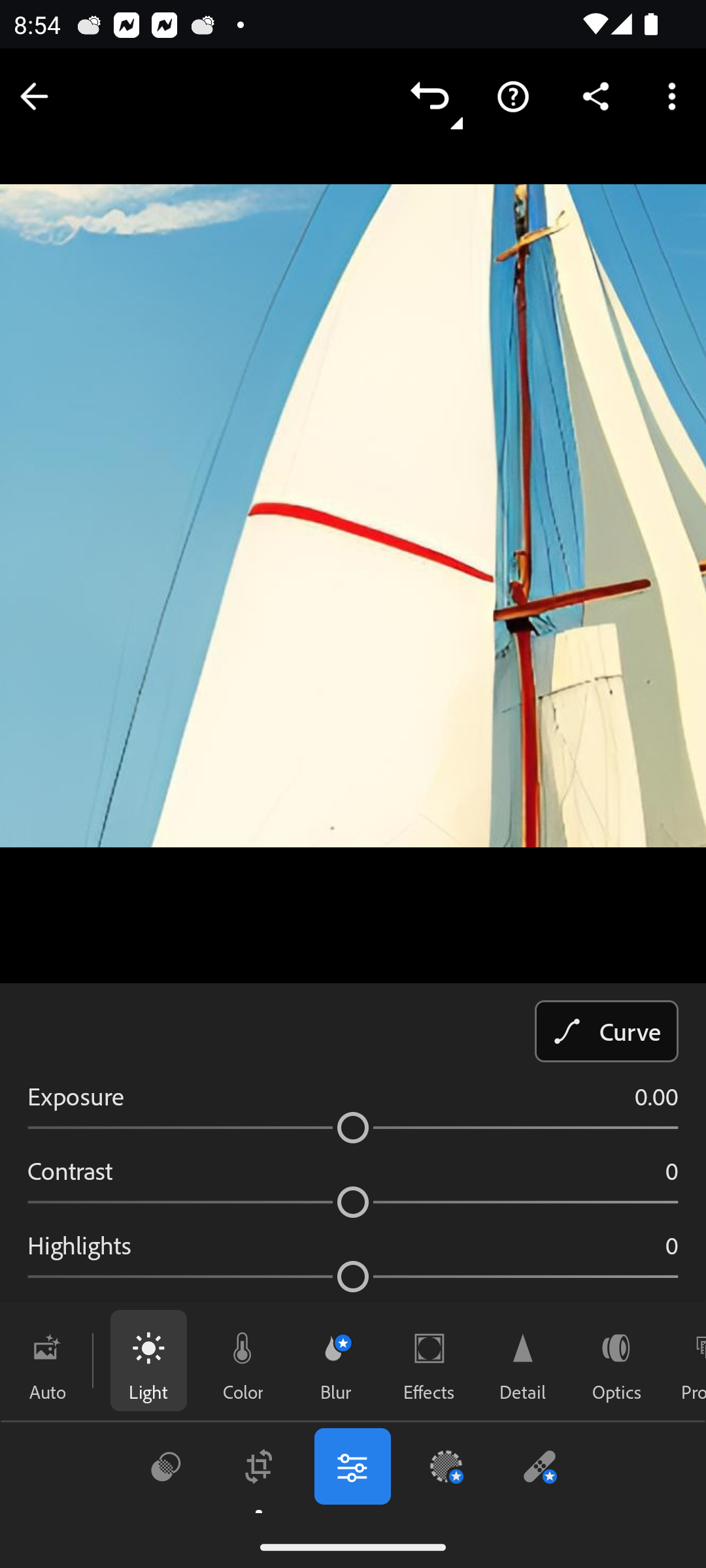Open the Crop and rotate tool
Screen dimensions: 706x1568
tap(259, 1467)
